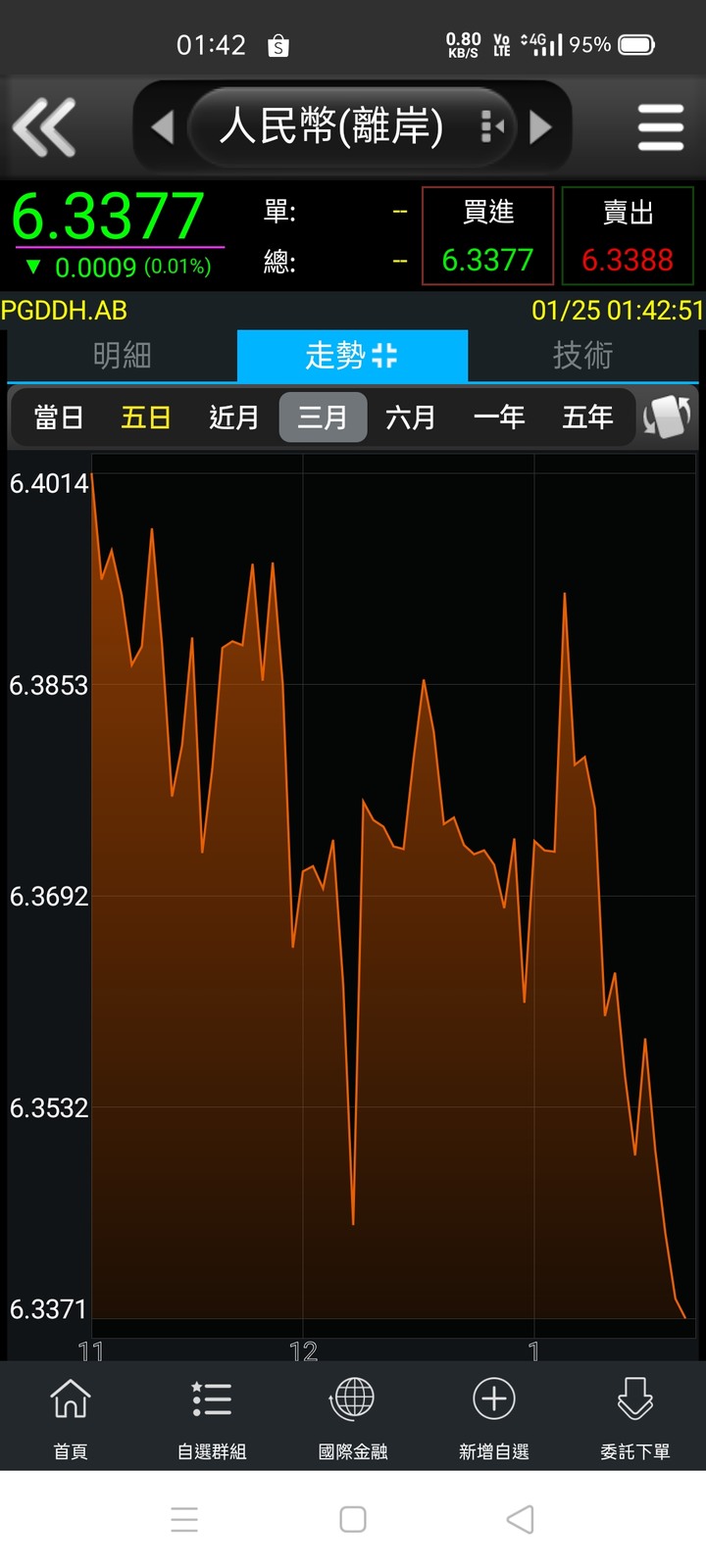Rotate the chart to landscape view
The image size is (706, 1568).
[669, 416]
